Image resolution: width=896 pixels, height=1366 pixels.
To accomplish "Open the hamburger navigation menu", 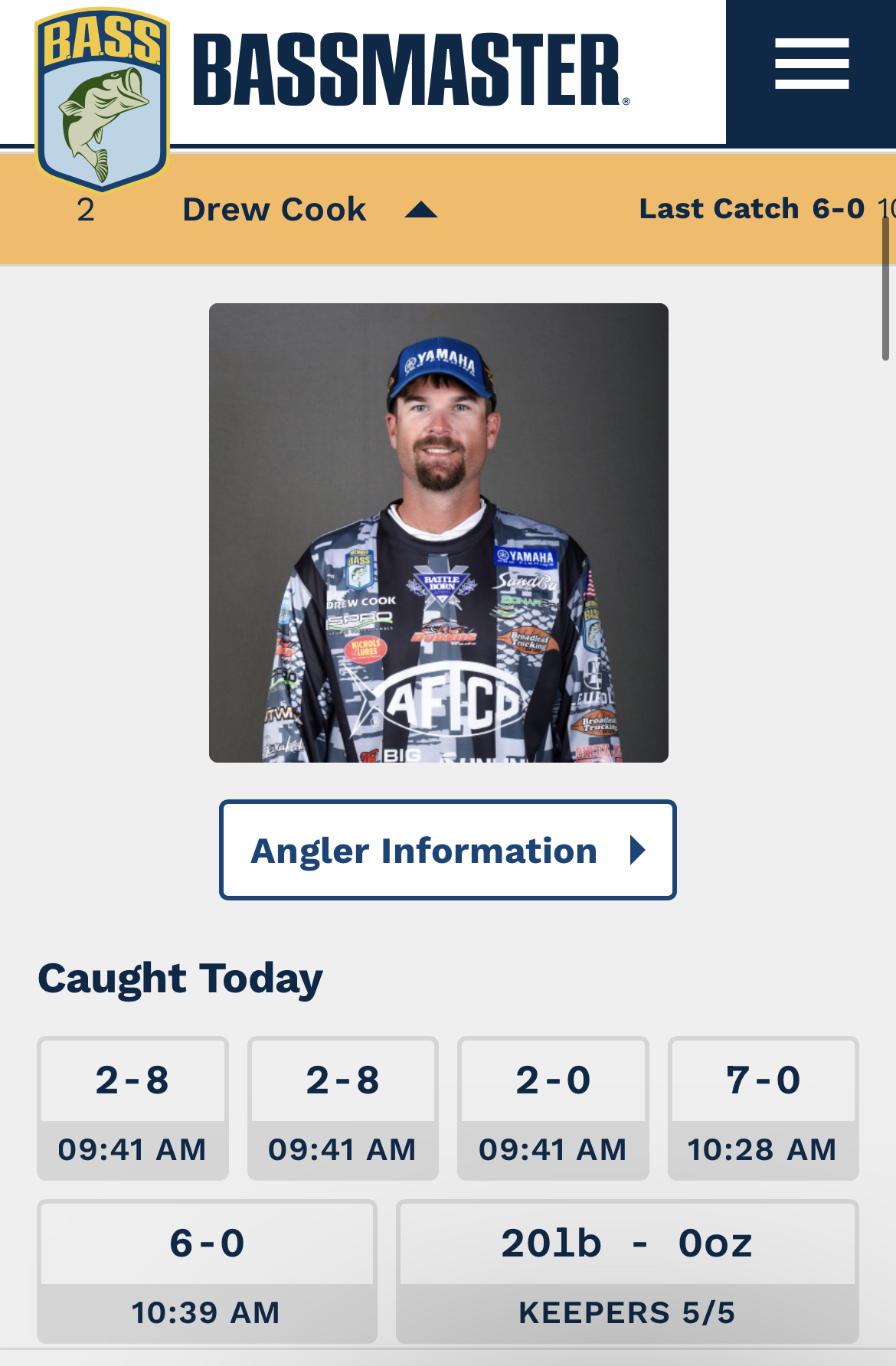I will [811, 64].
